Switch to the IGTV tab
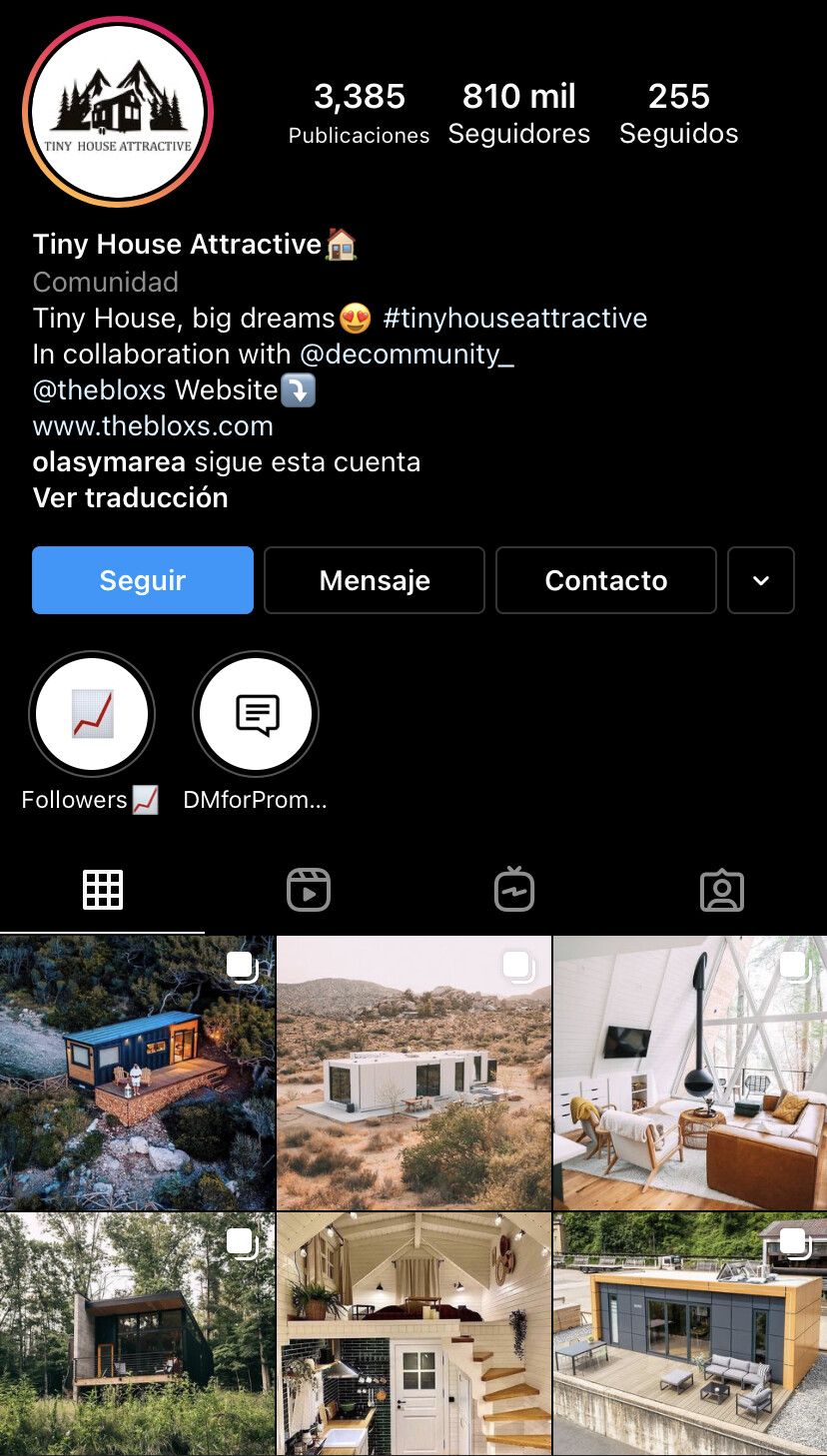 tap(514, 890)
